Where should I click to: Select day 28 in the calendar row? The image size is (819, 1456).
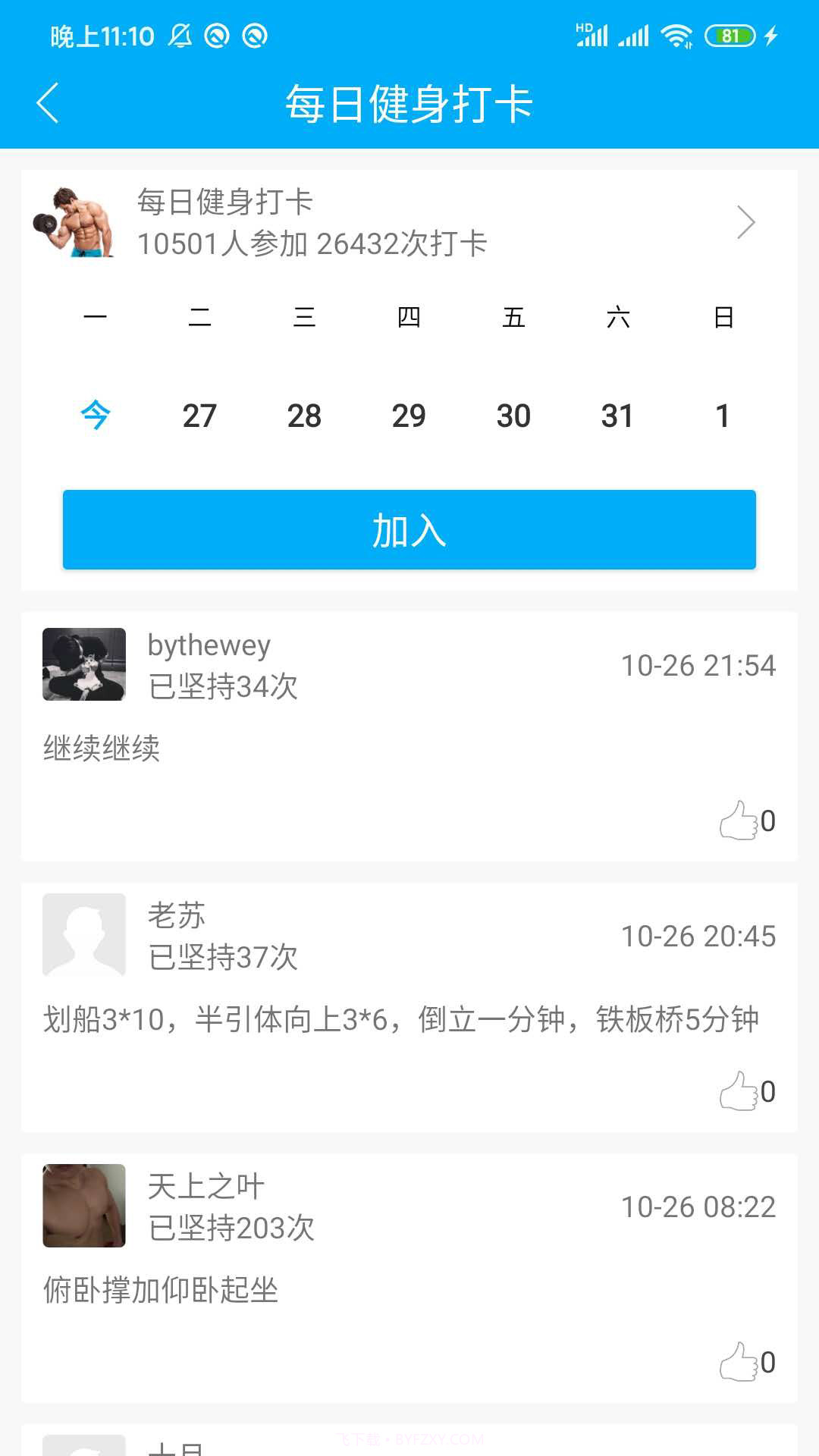point(303,416)
